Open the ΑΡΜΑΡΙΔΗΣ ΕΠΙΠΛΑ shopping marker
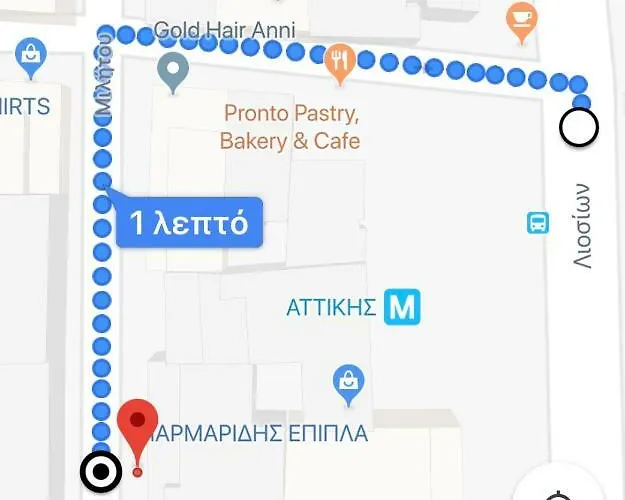Screen dimensions: 625x500 (x=348, y=381)
